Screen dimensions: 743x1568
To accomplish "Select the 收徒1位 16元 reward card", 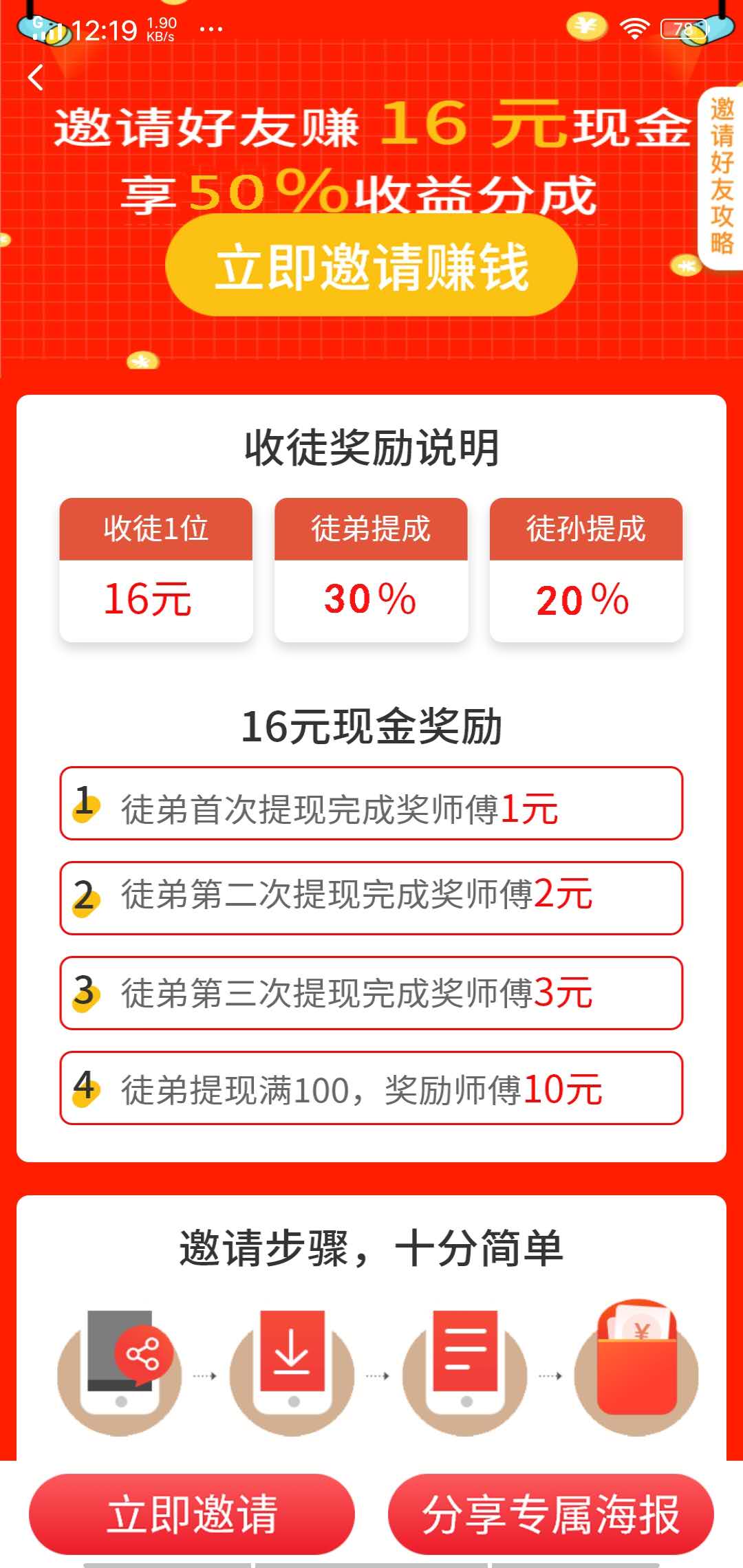I will pos(157,569).
